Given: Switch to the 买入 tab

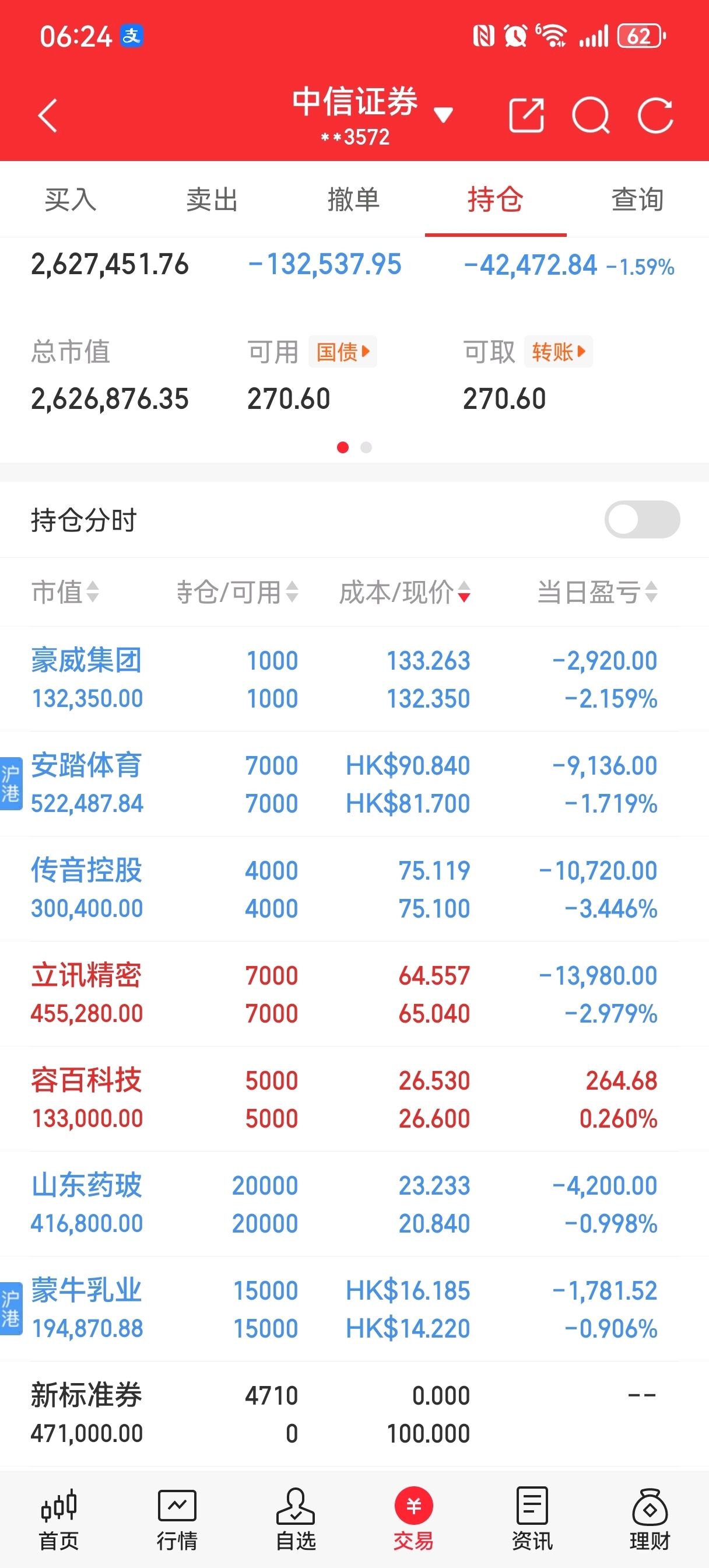Looking at the screenshot, I should tap(71, 199).
